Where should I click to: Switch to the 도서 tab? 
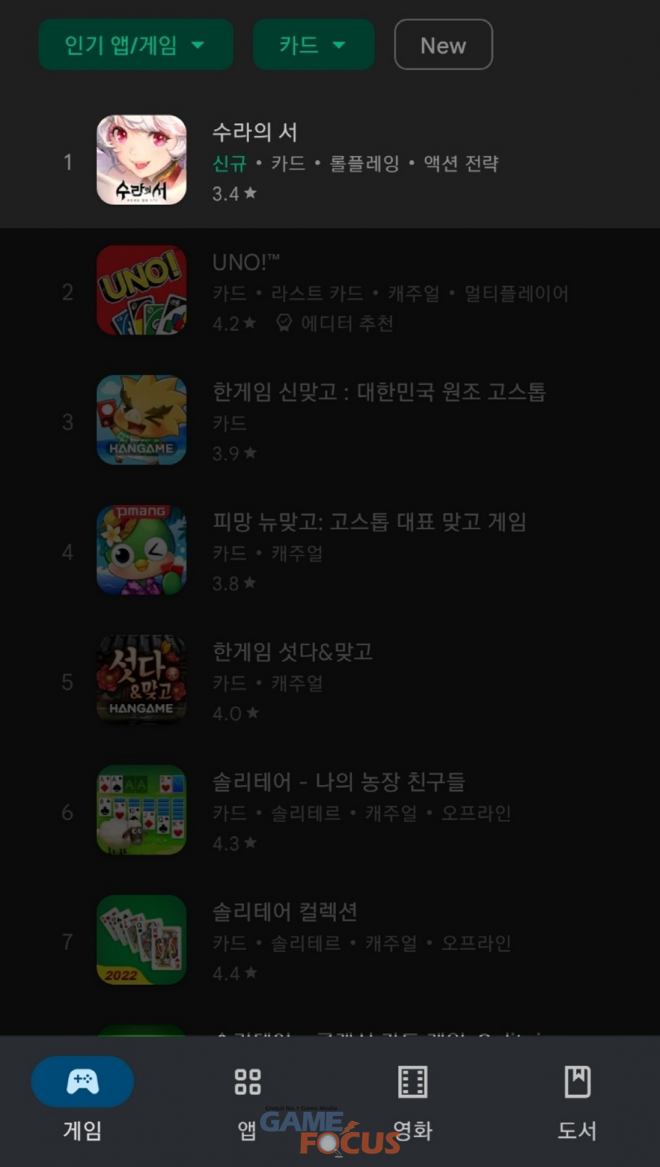click(x=577, y=1098)
